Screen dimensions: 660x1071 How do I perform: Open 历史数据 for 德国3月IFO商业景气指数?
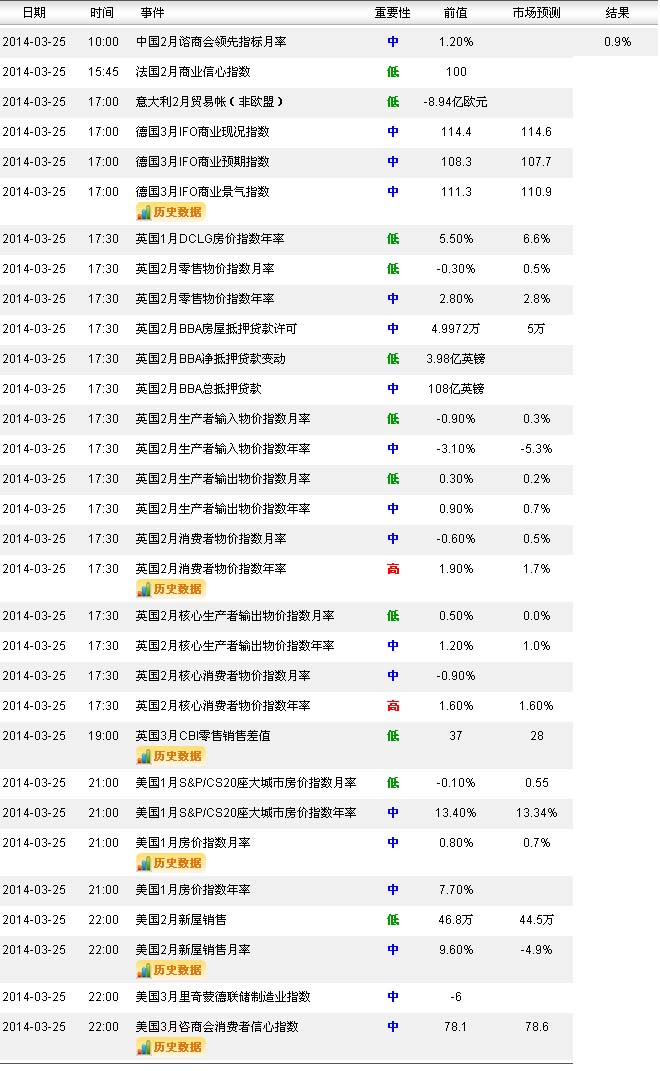coord(170,212)
